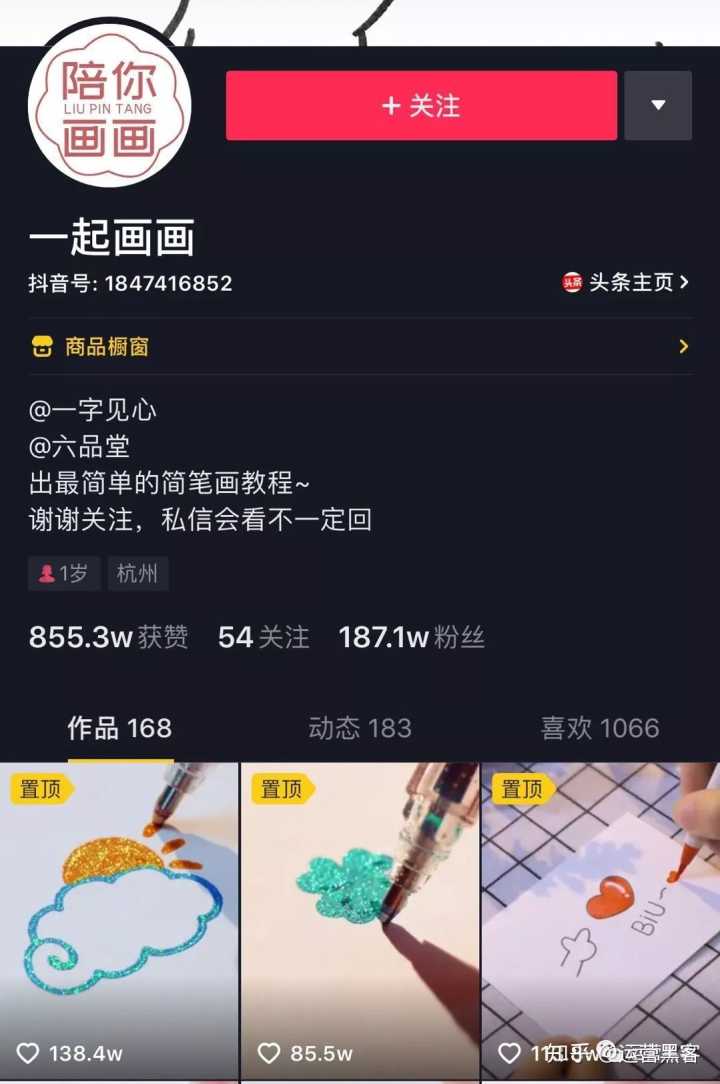Open the 头条主页 link
Image resolution: width=720 pixels, height=1084 pixels.
[x=626, y=282]
